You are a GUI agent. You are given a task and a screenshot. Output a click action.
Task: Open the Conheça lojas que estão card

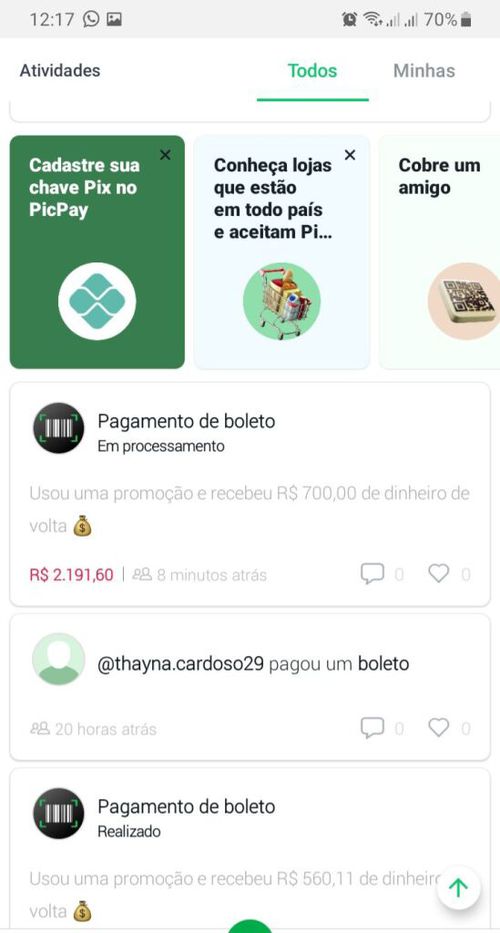point(282,252)
